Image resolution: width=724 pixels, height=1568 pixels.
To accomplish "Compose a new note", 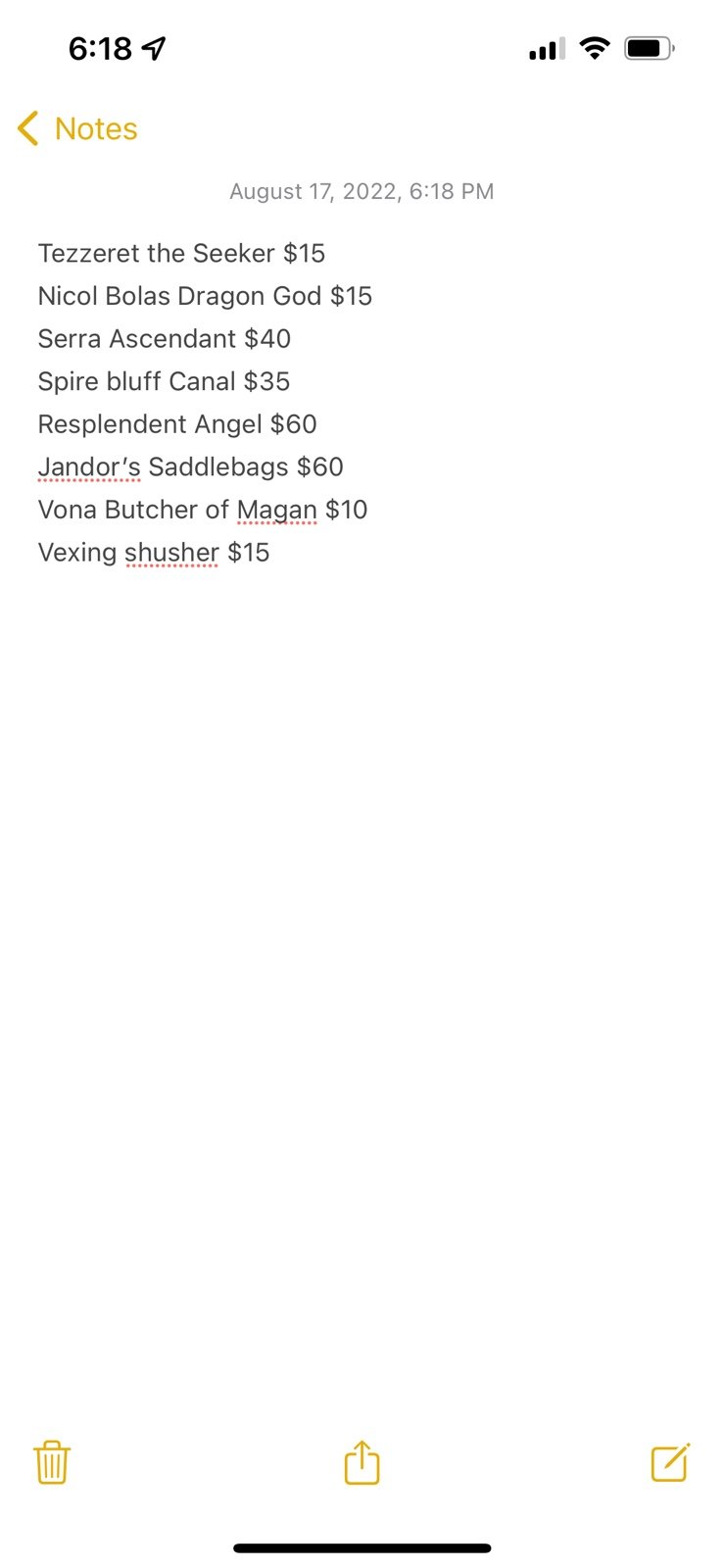I will pos(671,1461).
